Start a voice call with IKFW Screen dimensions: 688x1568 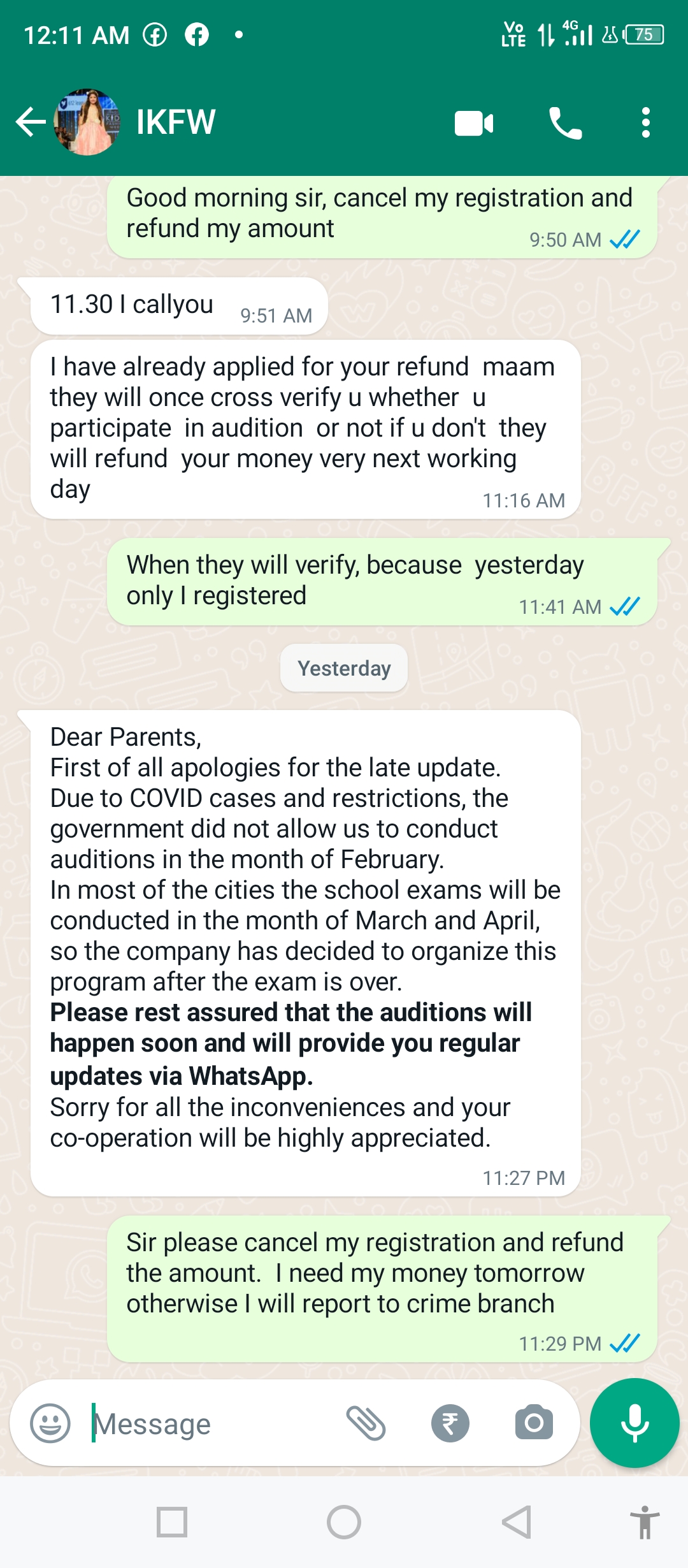pyautogui.click(x=565, y=123)
